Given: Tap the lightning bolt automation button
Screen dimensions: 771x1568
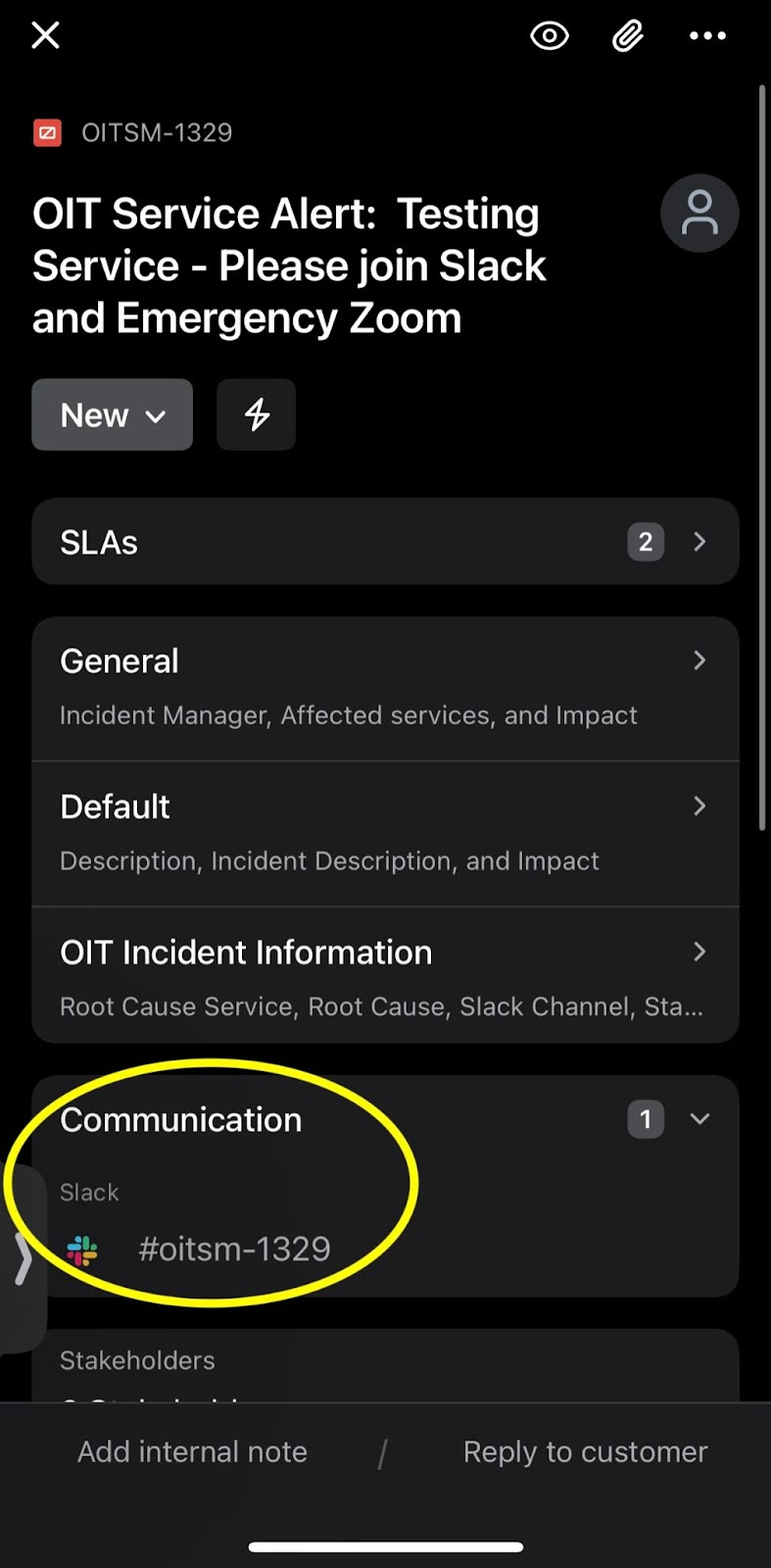Looking at the screenshot, I should [x=257, y=415].
